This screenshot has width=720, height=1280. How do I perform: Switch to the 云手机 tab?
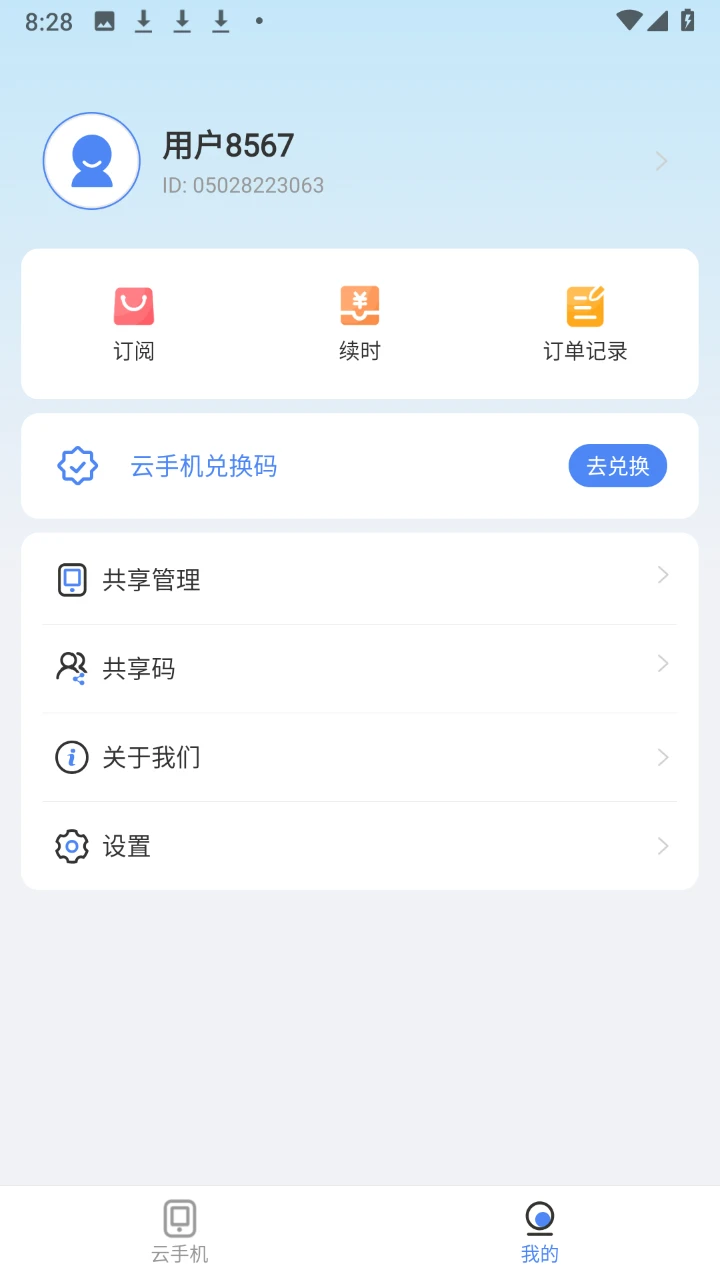[x=179, y=1230]
